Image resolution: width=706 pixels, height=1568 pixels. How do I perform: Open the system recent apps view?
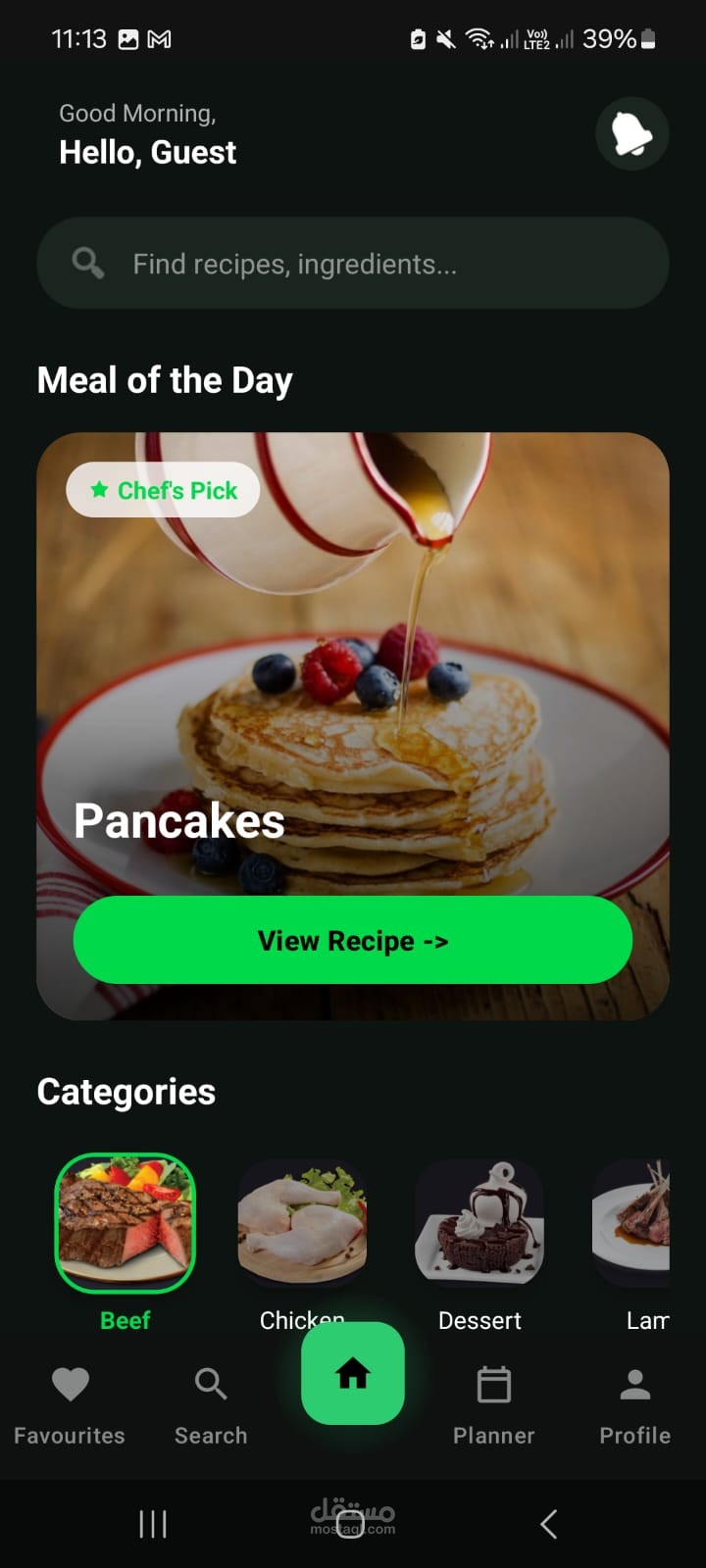pyautogui.click(x=153, y=1524)
